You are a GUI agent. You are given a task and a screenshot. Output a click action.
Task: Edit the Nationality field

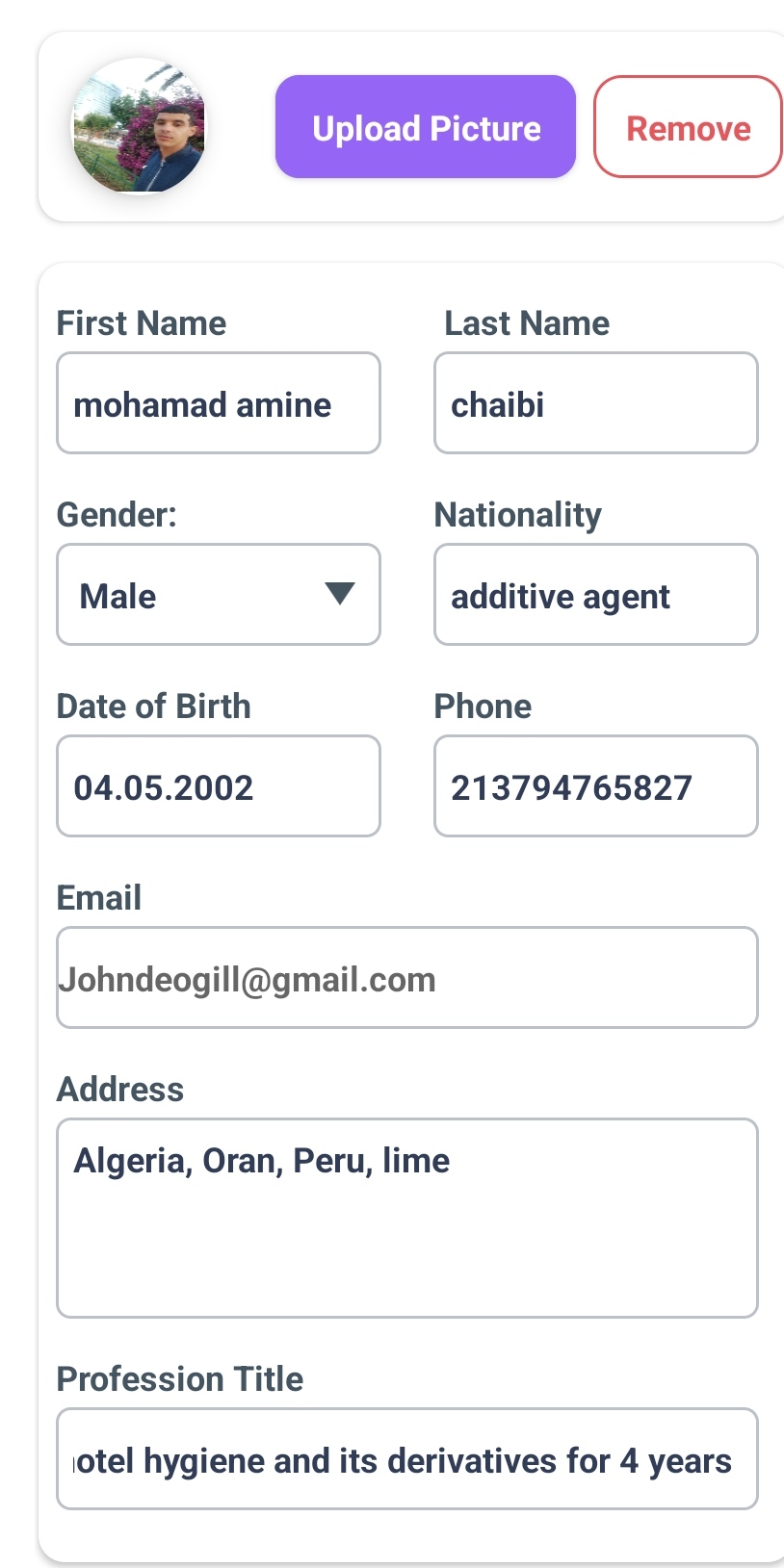click(596, 595)
